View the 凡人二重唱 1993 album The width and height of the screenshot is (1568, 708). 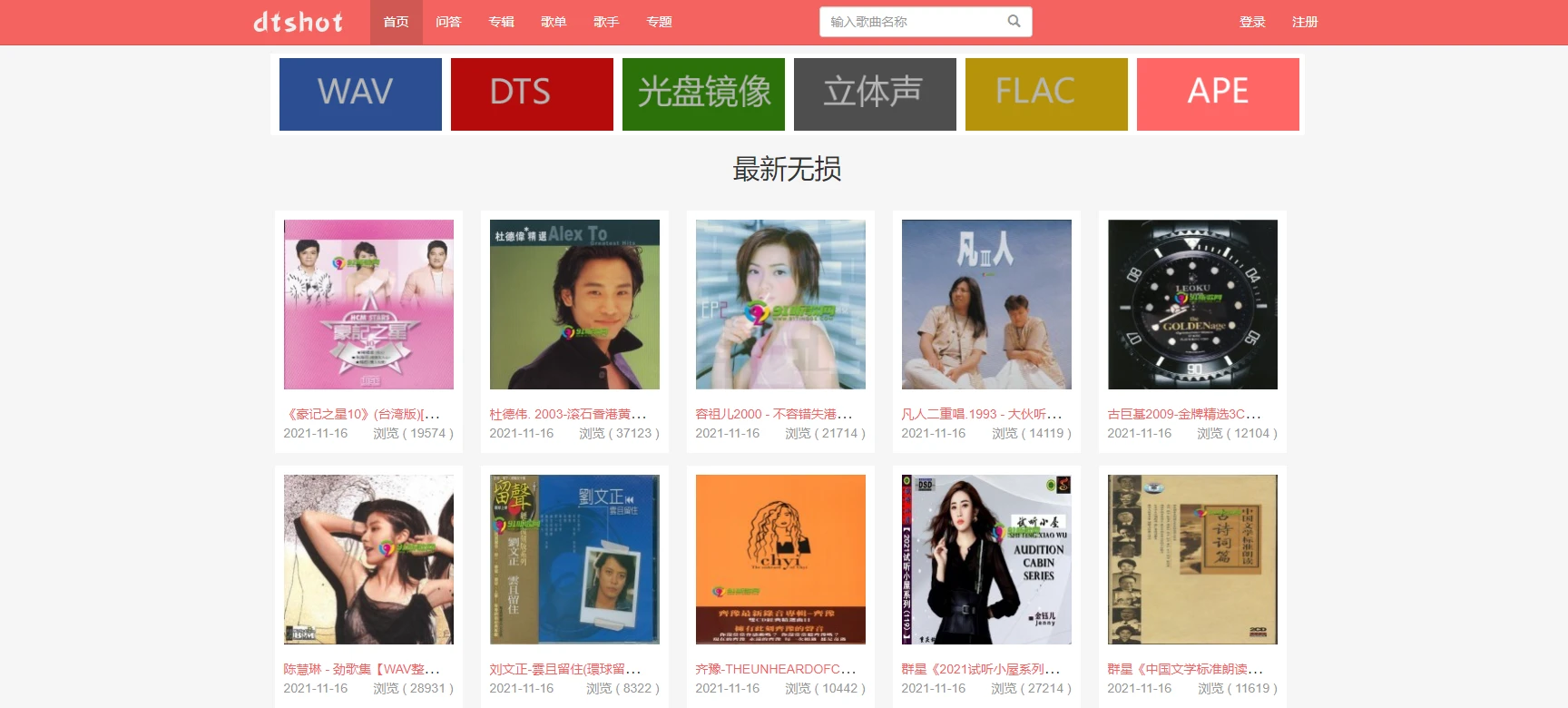pyautogui.click(x=986, y=305)
